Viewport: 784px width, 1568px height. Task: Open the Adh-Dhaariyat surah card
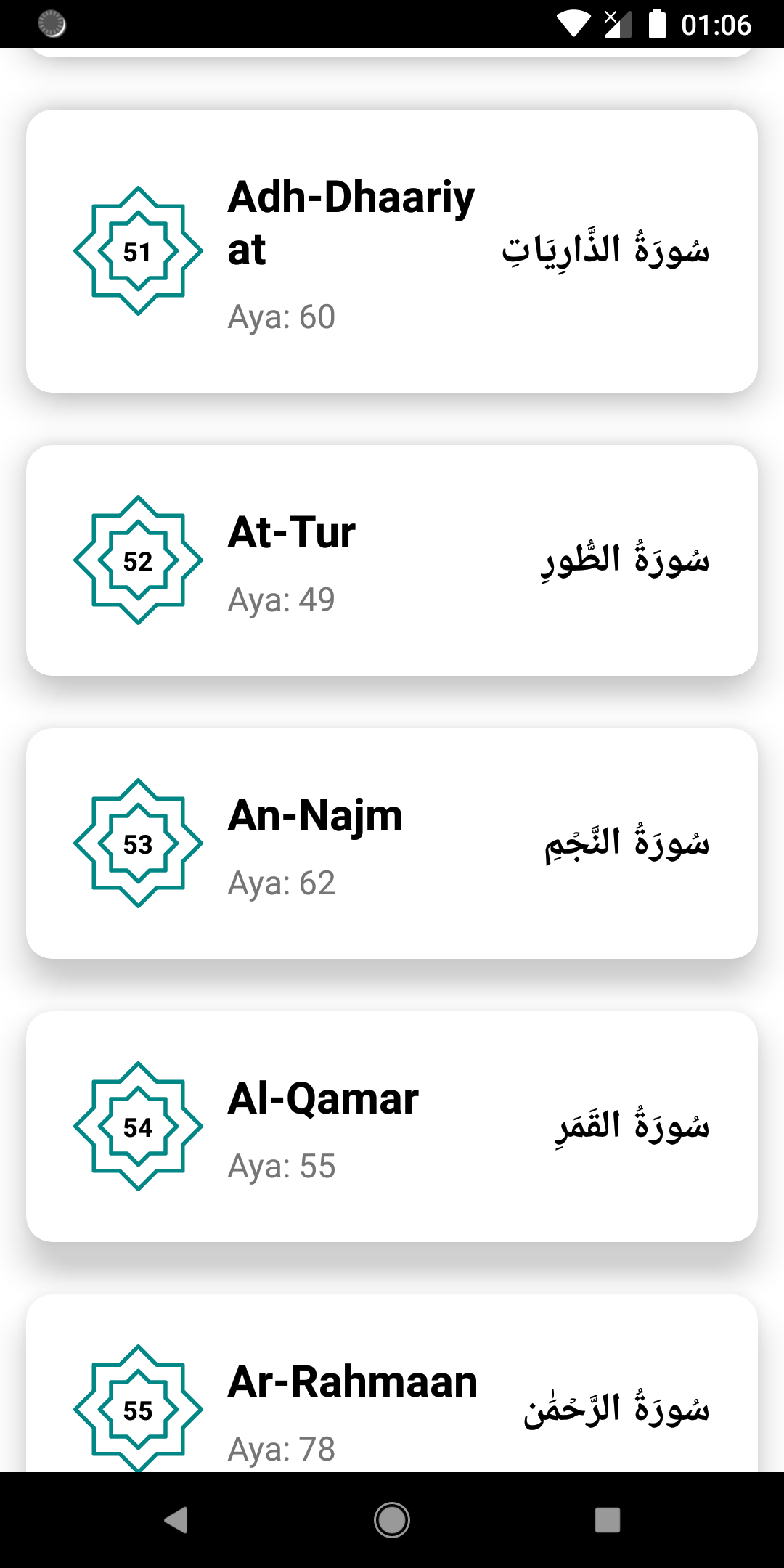coord(392,252)
